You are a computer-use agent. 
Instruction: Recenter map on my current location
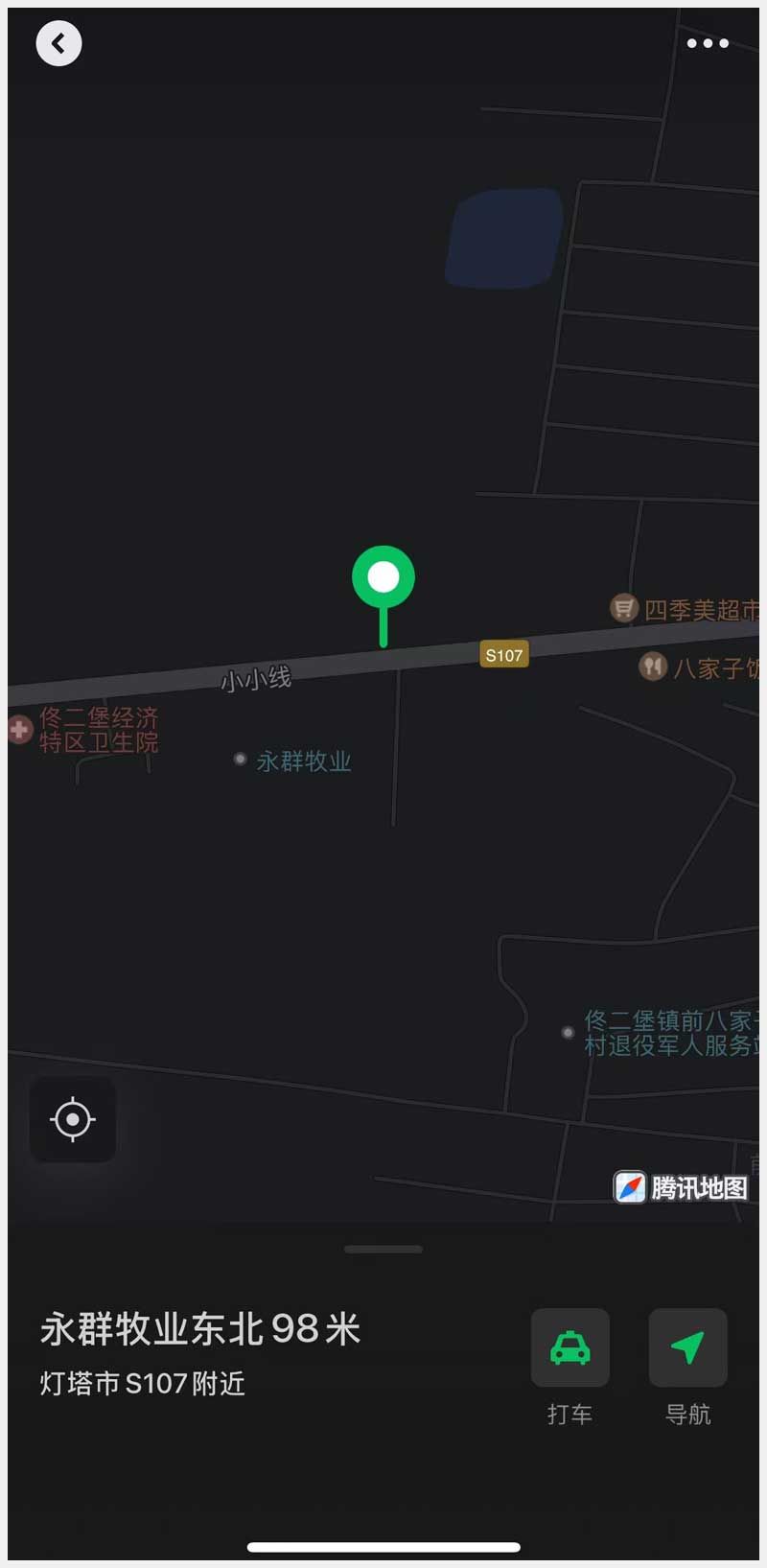point(73,1119)
